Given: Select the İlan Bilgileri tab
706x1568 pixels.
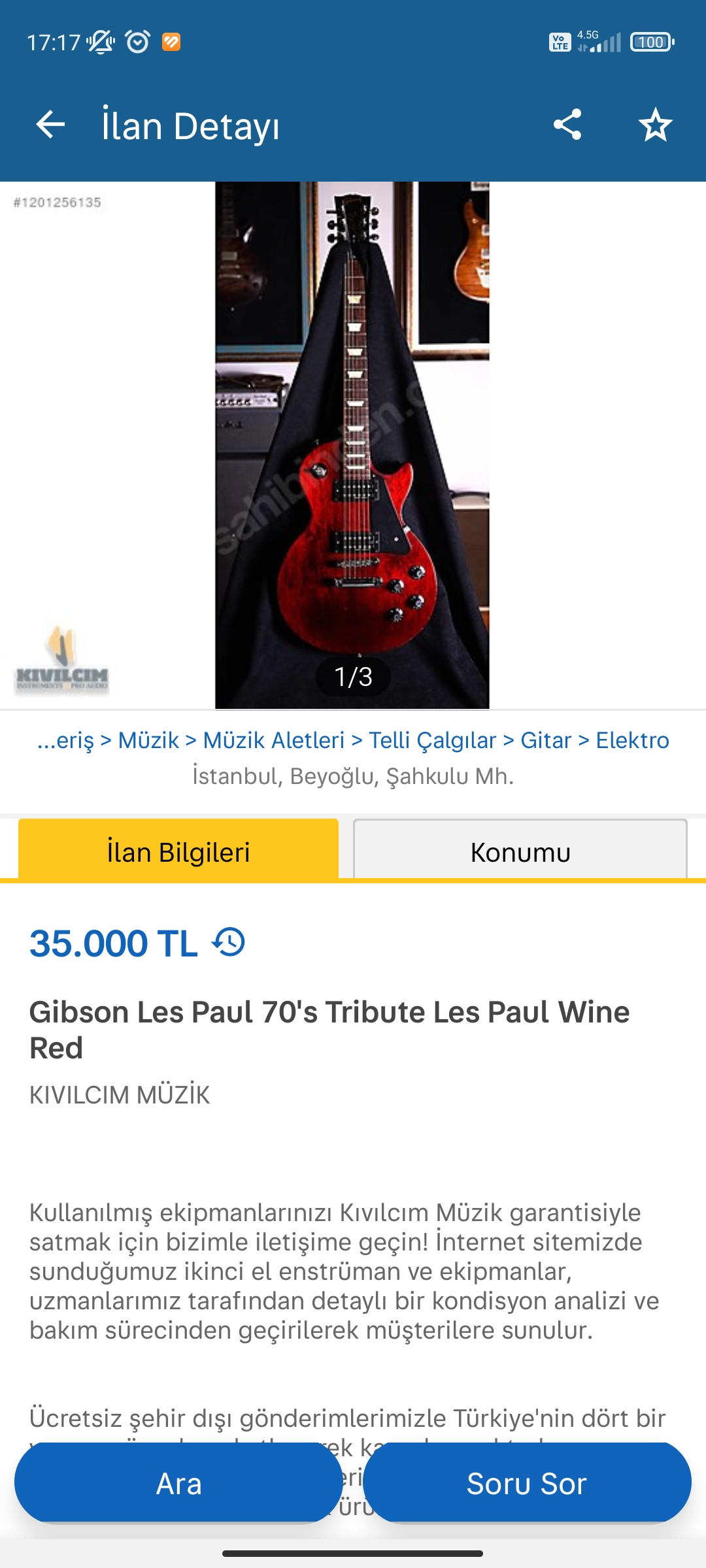Looking at the screenshot, I should [x=178, y=852].
